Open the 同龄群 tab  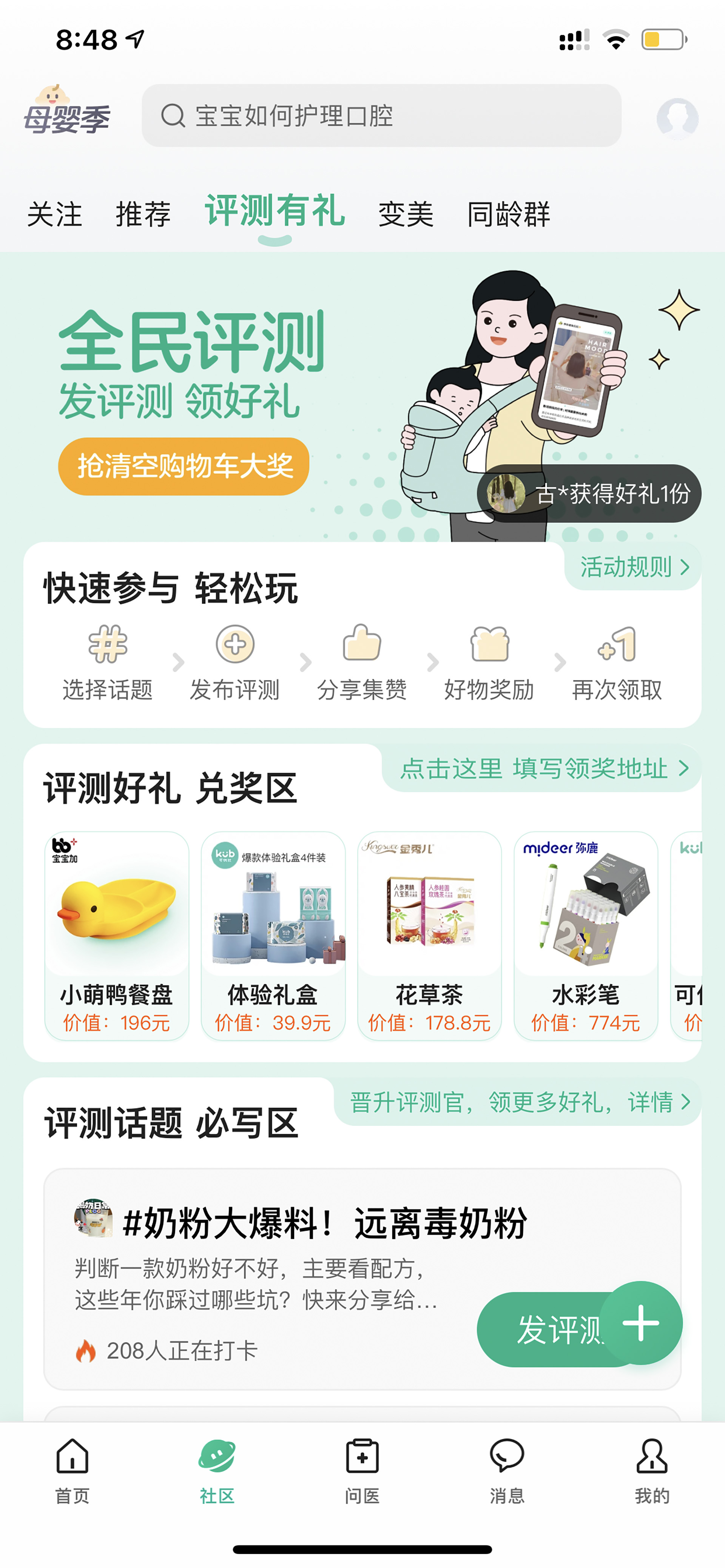coord(509,214)
